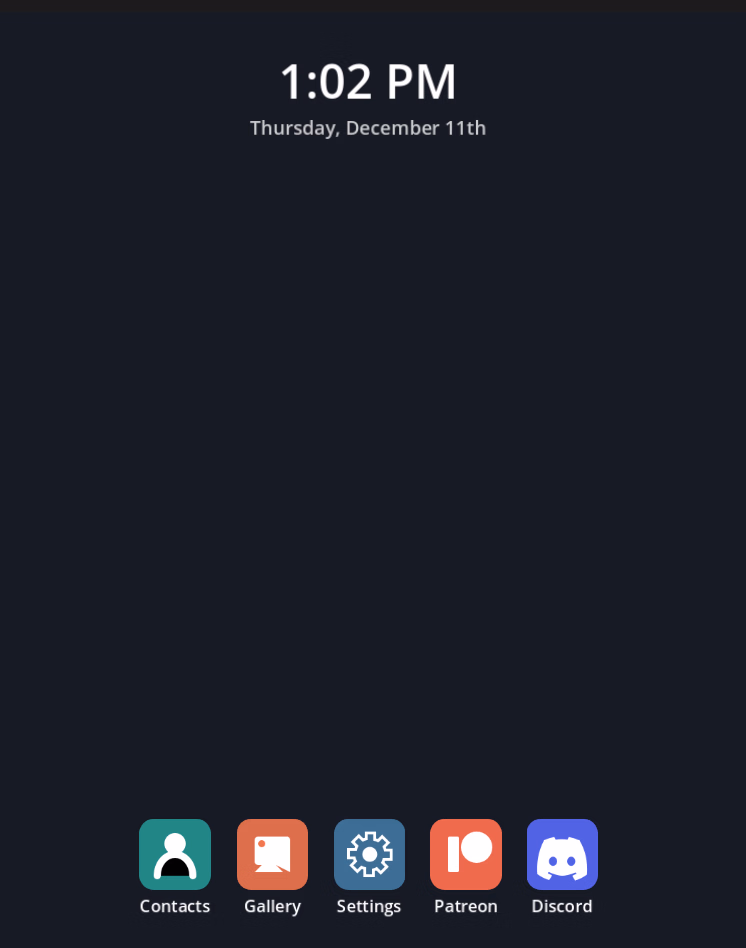Screen dimensions: 746x948
Task: Open the Contacts app
Action: (x=175, y=854)
